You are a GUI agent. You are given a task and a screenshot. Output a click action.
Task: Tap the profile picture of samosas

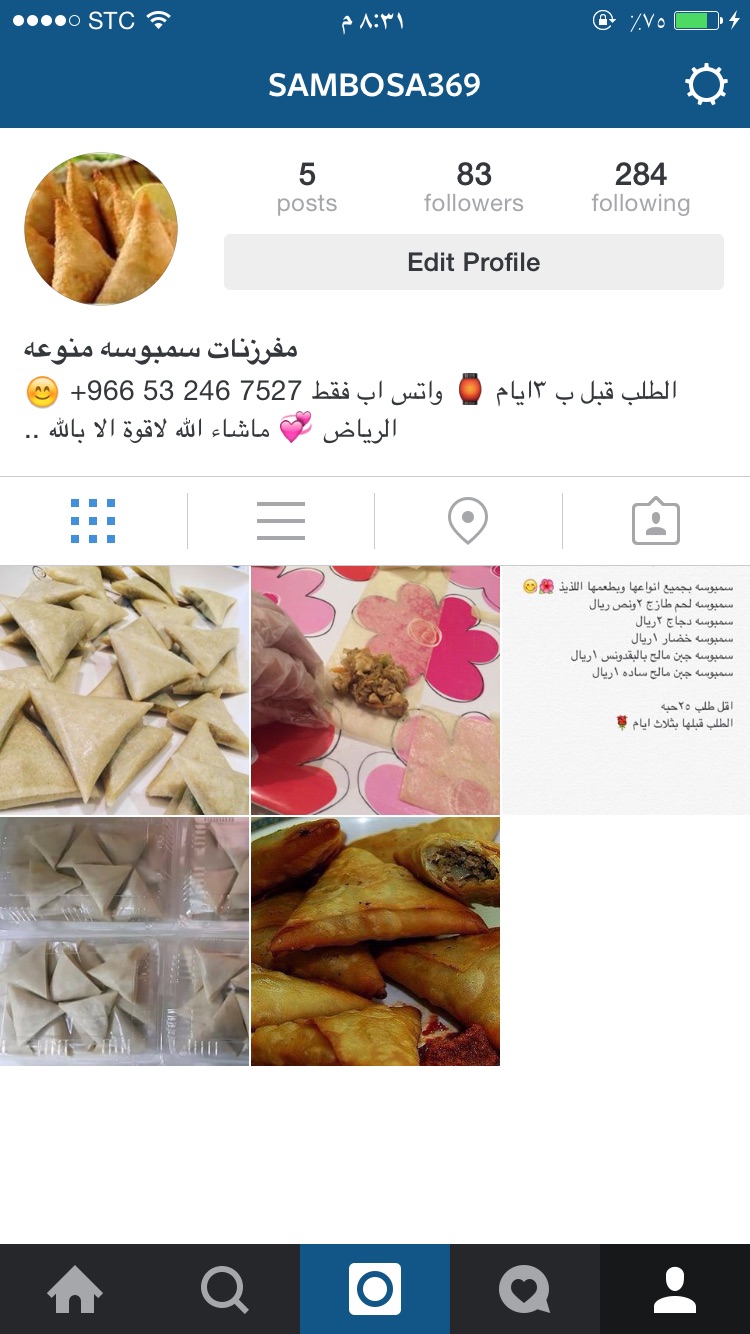pyautogui.click(x=100, y=229)
